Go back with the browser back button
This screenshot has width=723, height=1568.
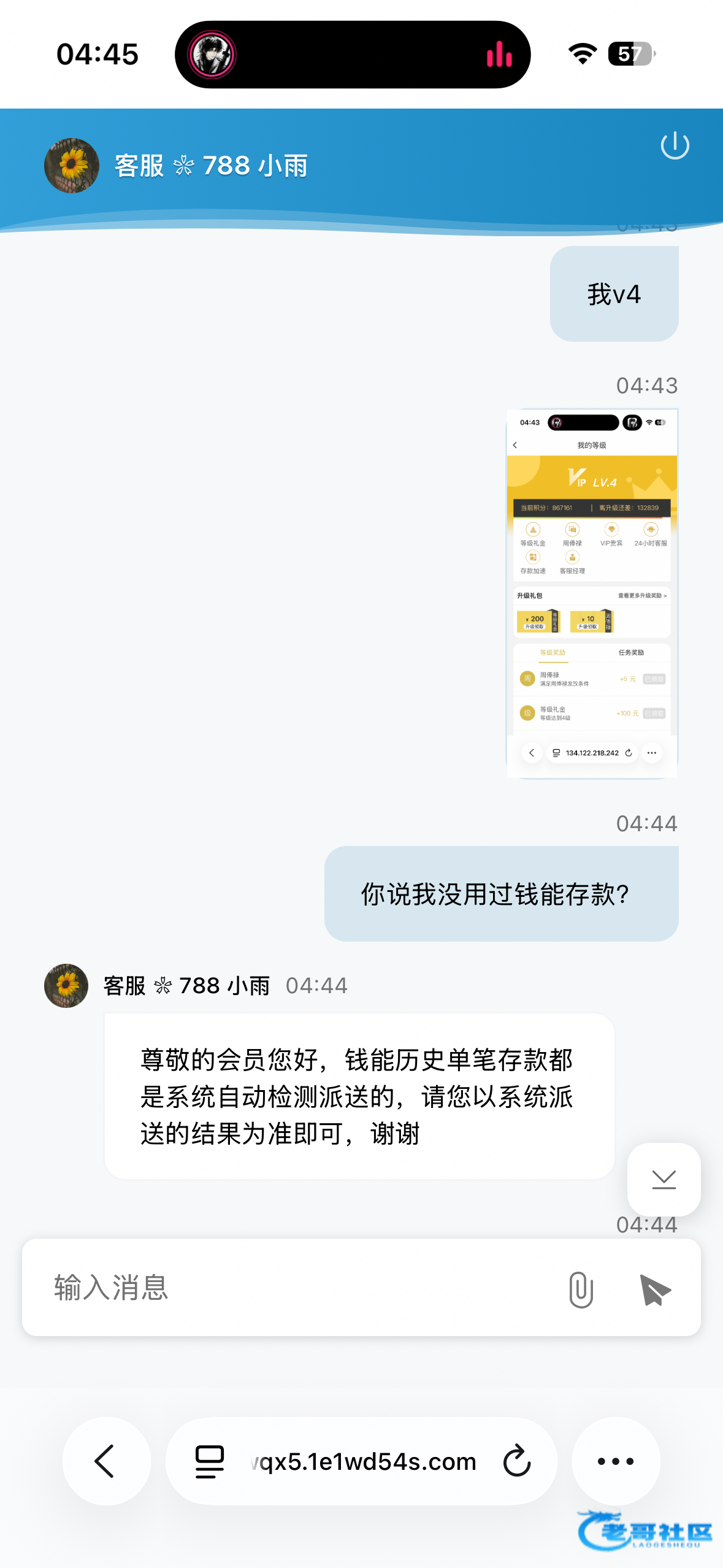(105, 1461)
